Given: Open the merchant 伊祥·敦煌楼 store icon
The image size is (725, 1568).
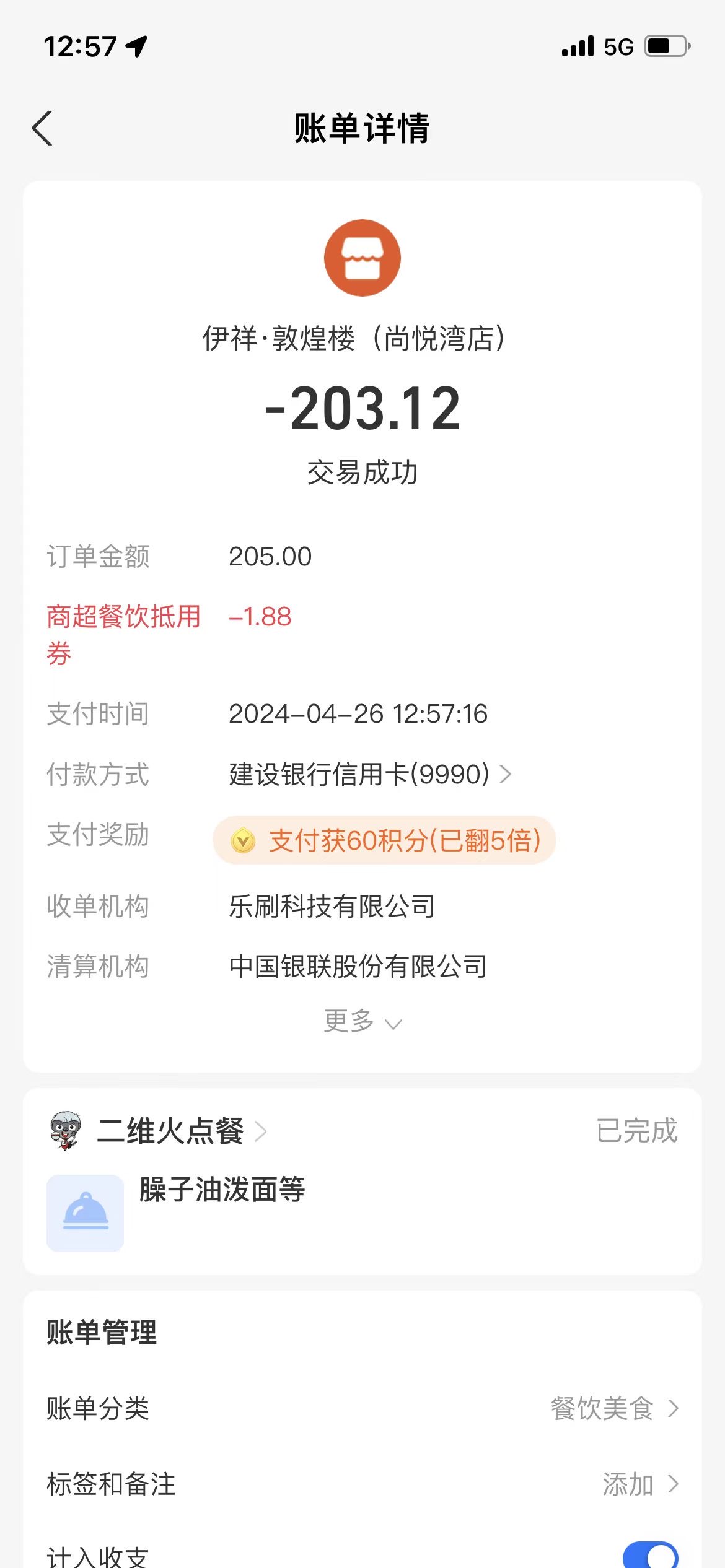Looking at the screenshot, I should click(362, 258).
